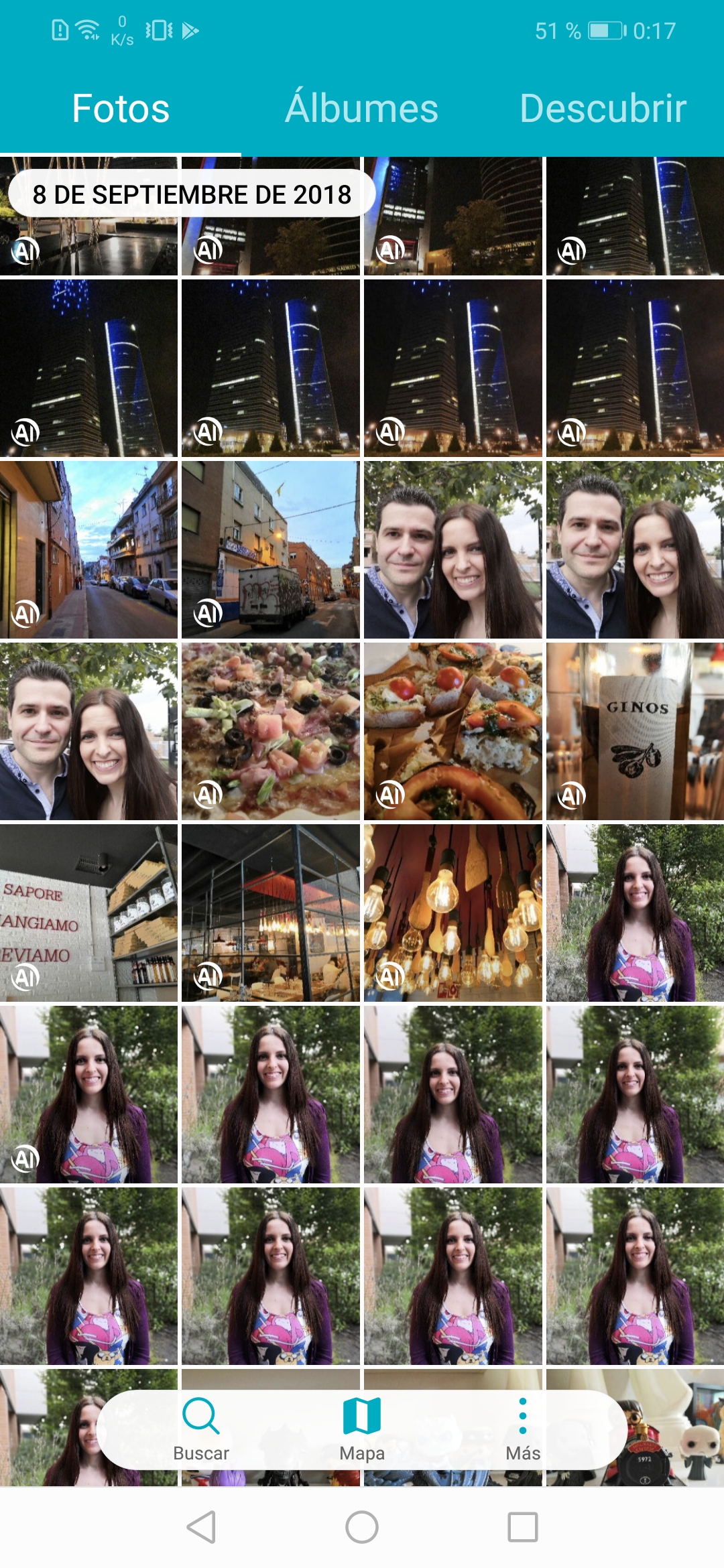
Task: Go back with the system back button
Action: (x=201, y=1527)
